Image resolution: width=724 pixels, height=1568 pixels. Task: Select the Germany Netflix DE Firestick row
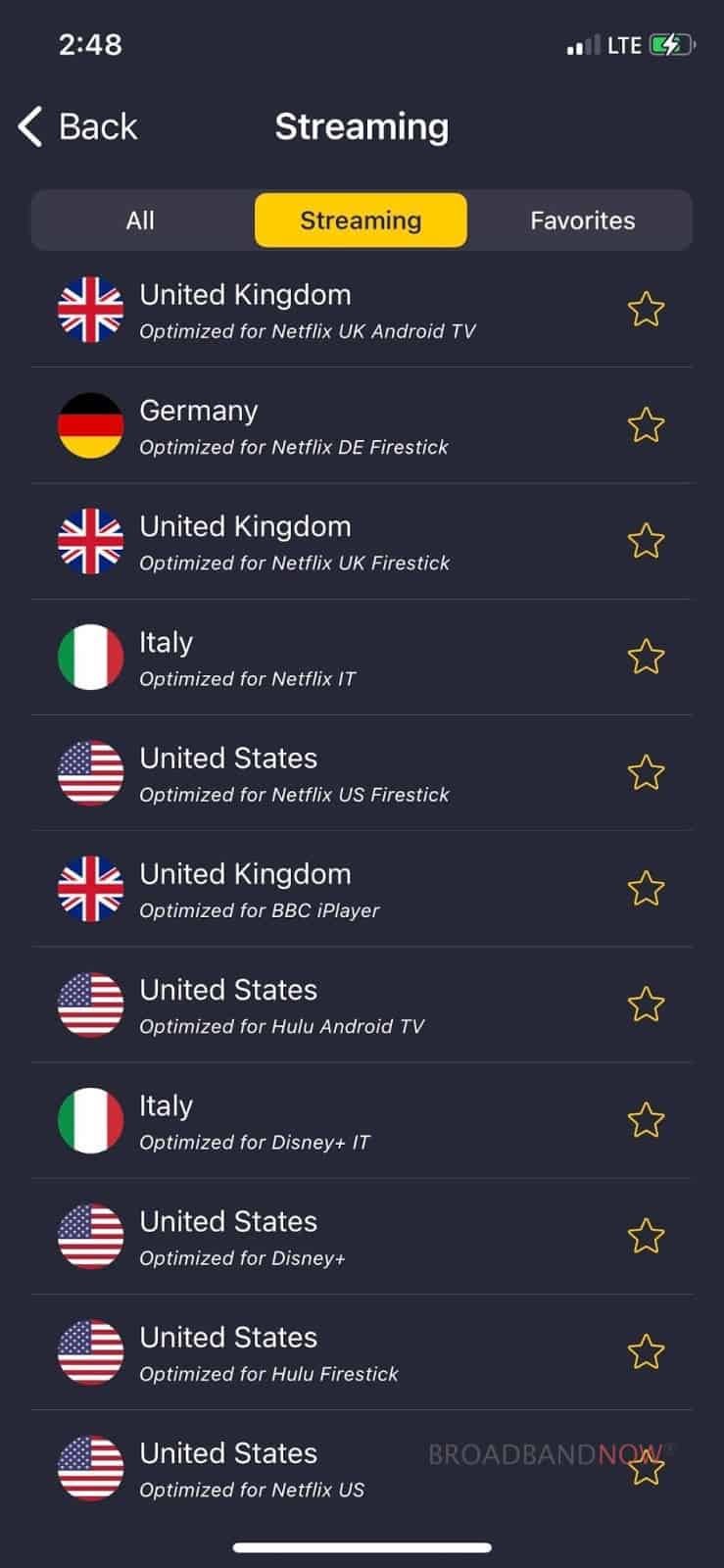294,426
